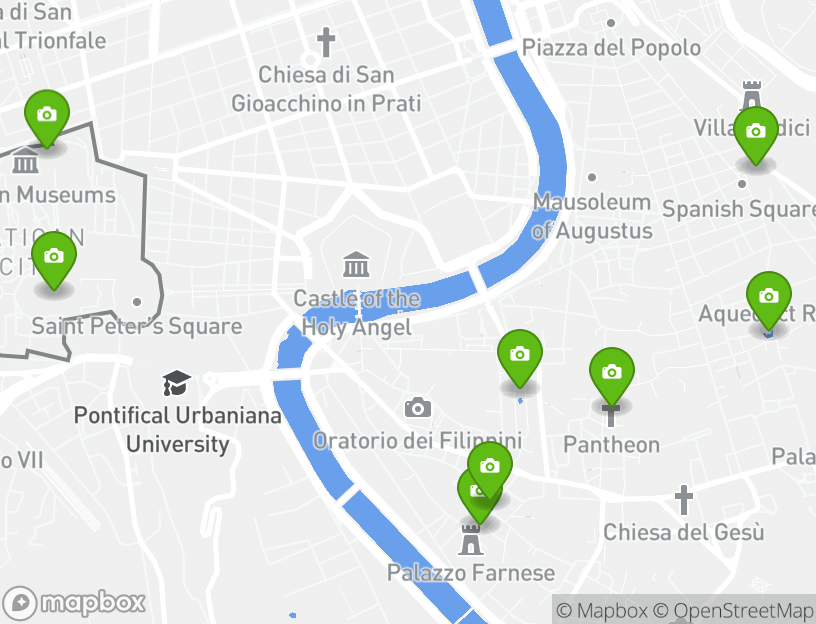Tap the green camera pin on the Pantheon
The height and width of the screenshot is (624, 816).
tap(612, 372)
